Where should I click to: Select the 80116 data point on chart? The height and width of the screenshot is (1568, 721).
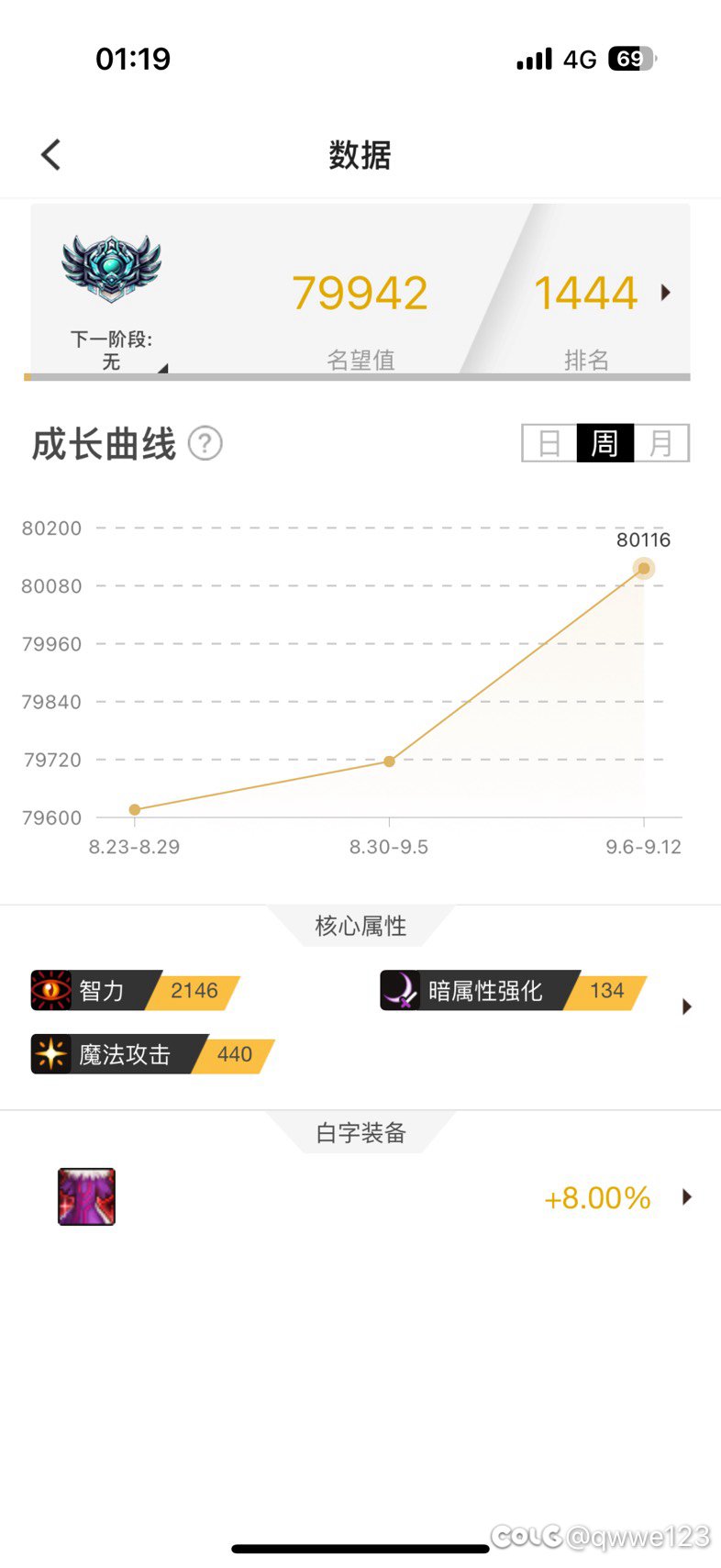643,569
